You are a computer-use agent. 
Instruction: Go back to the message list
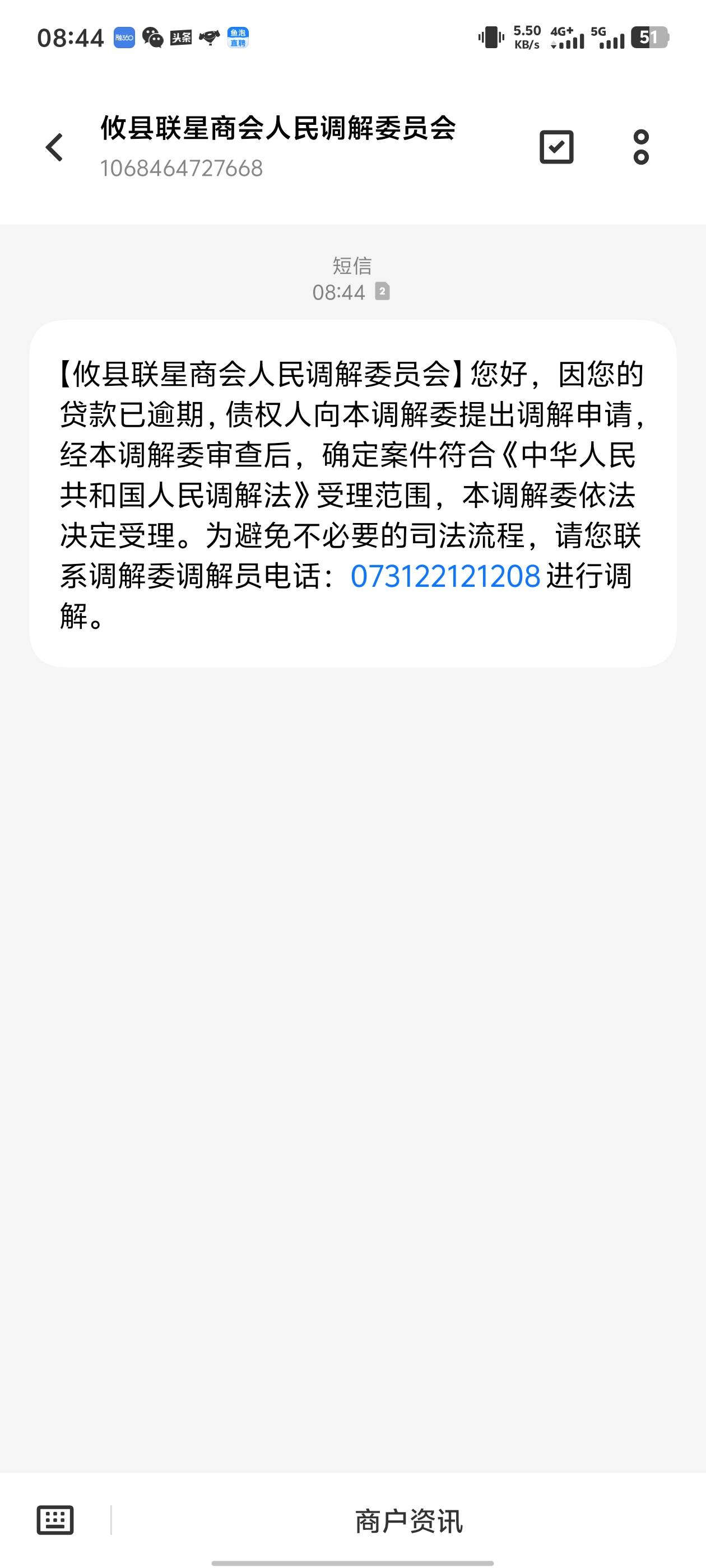pos(54,147)
